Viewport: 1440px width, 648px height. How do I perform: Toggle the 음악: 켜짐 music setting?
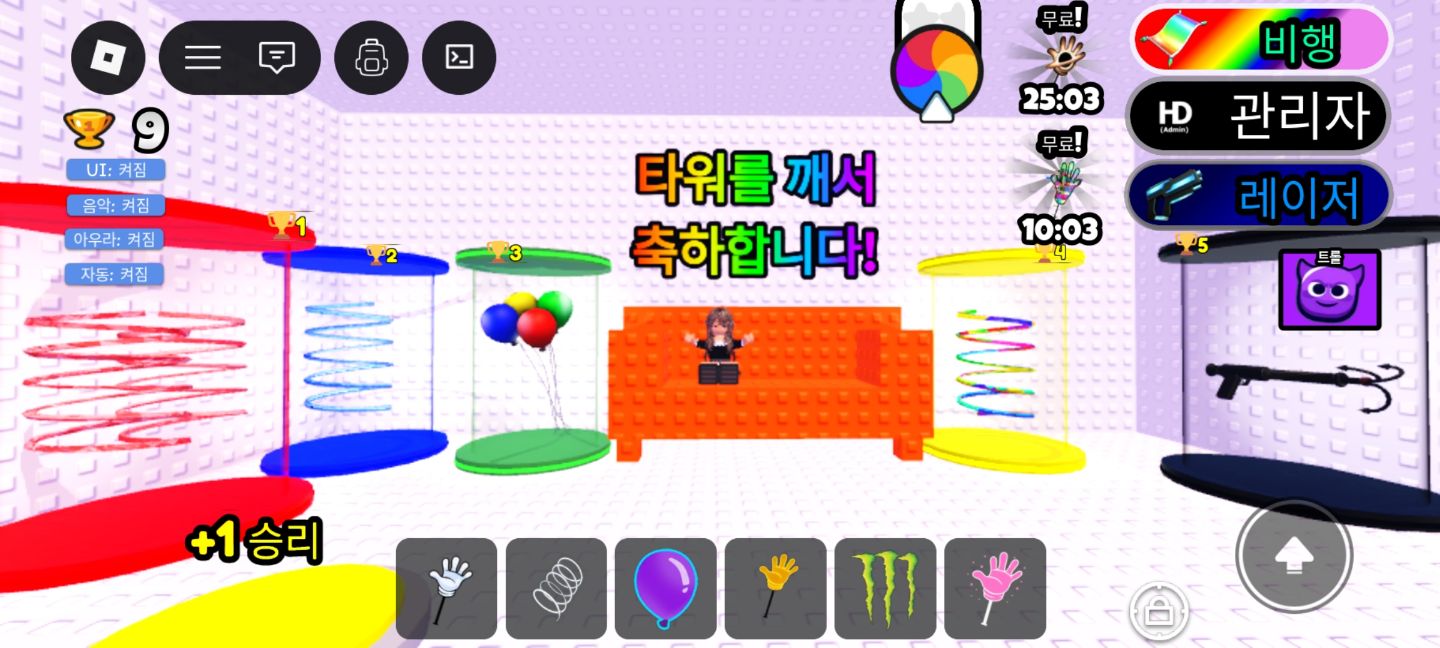pos(116,205)
